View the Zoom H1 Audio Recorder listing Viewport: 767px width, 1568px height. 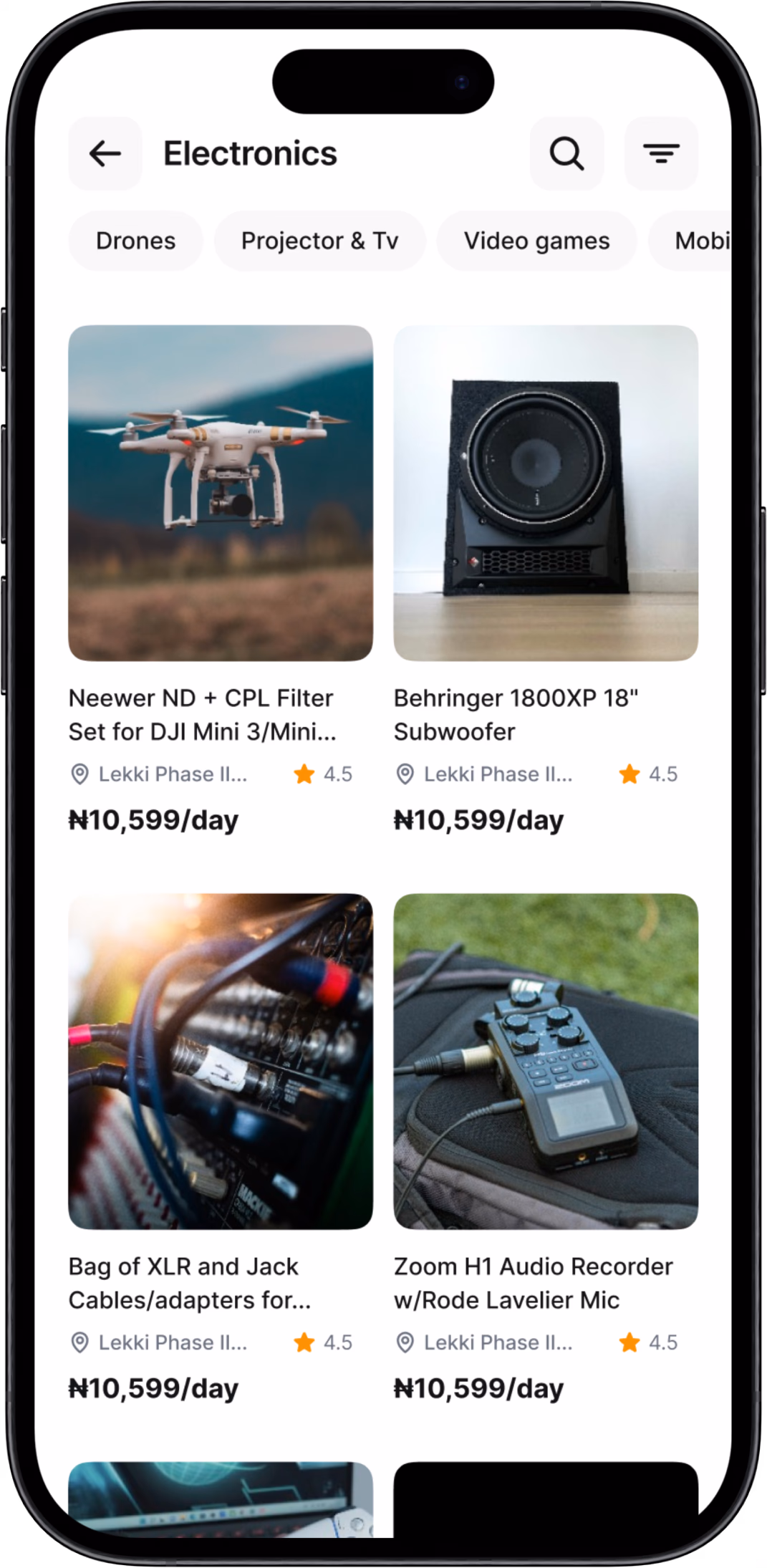[546, 1061]
